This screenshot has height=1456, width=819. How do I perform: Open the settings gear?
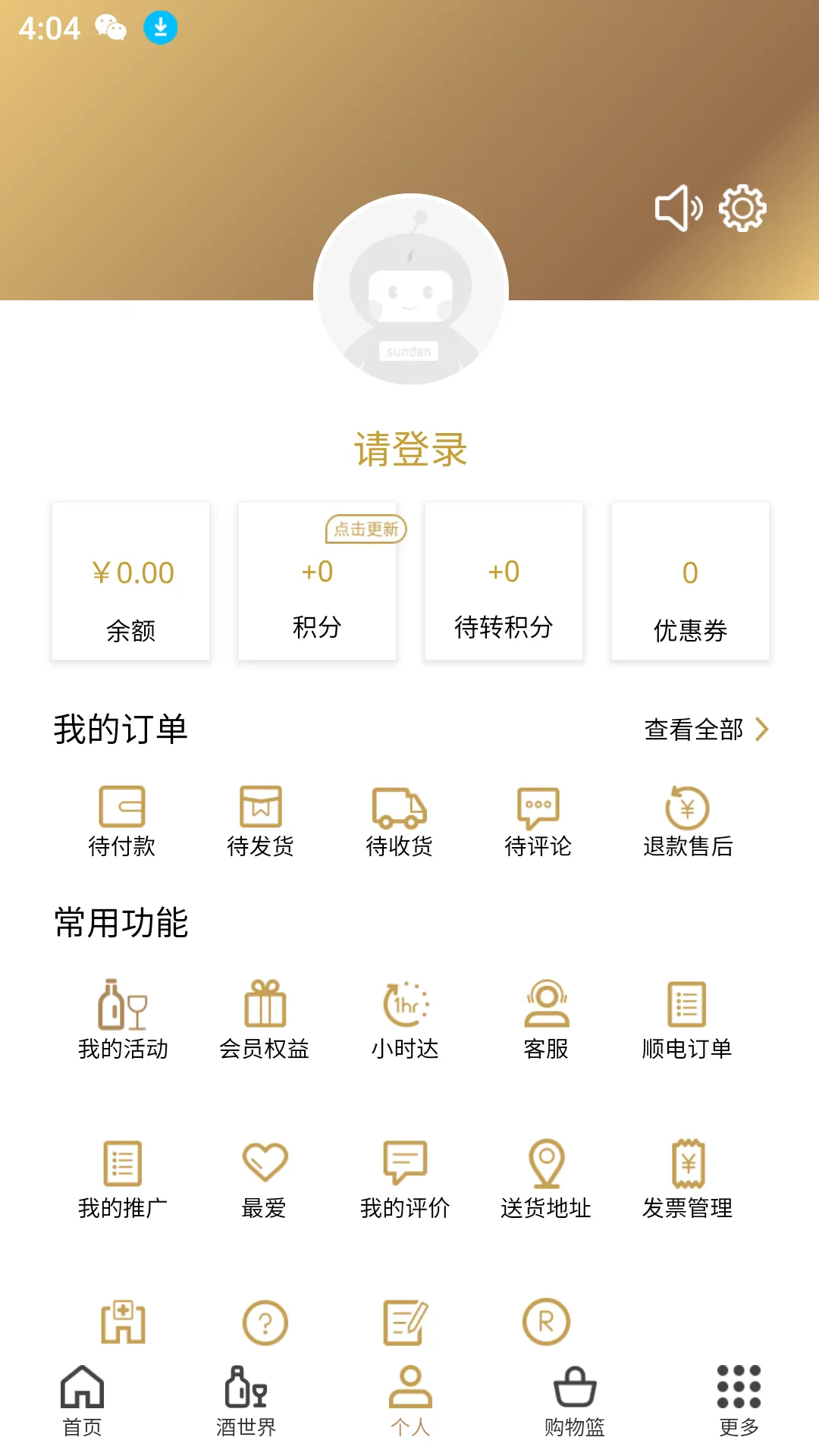pos(742,209)
